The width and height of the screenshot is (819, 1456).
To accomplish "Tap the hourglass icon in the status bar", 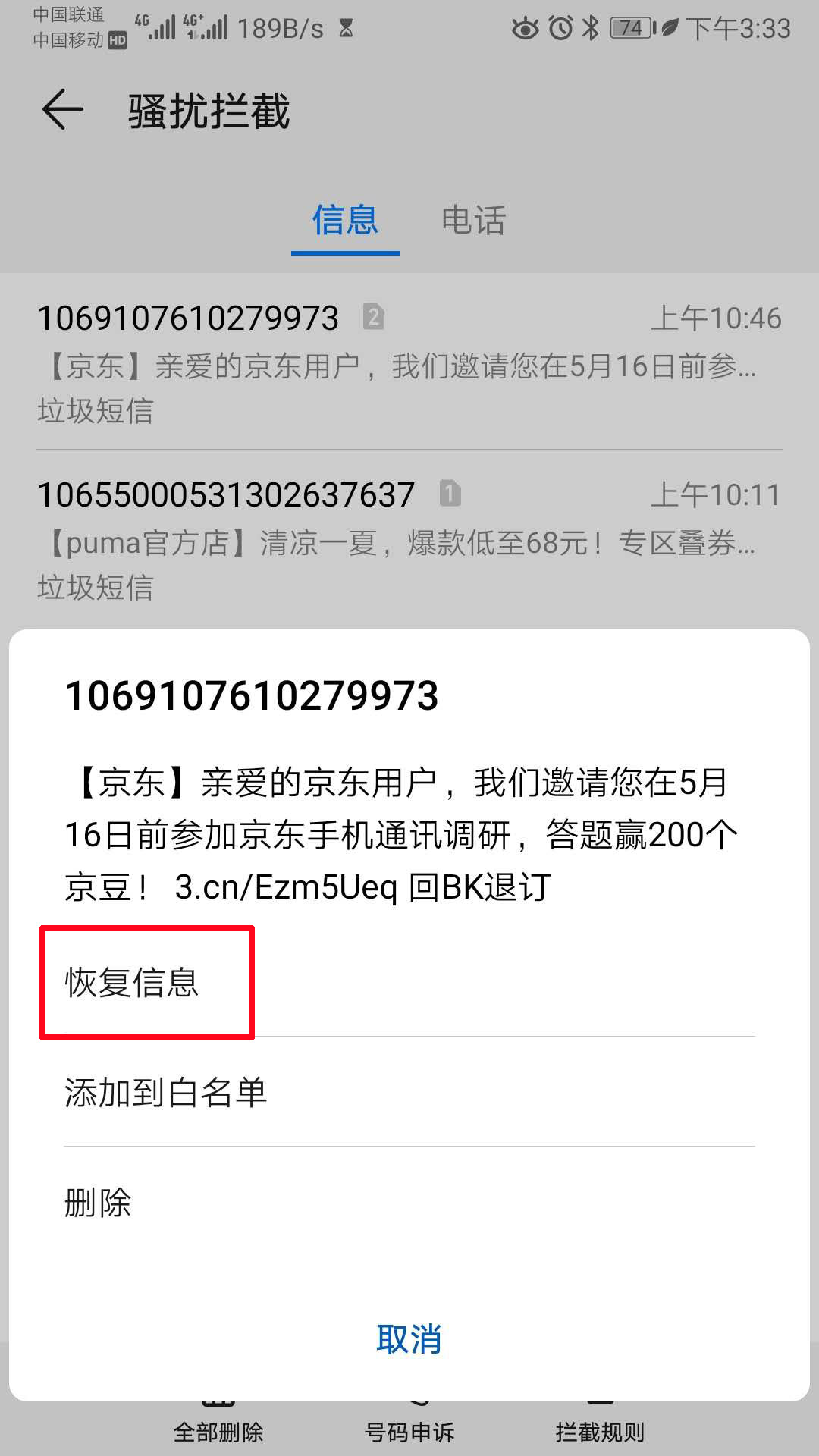I will coord(345,27).
